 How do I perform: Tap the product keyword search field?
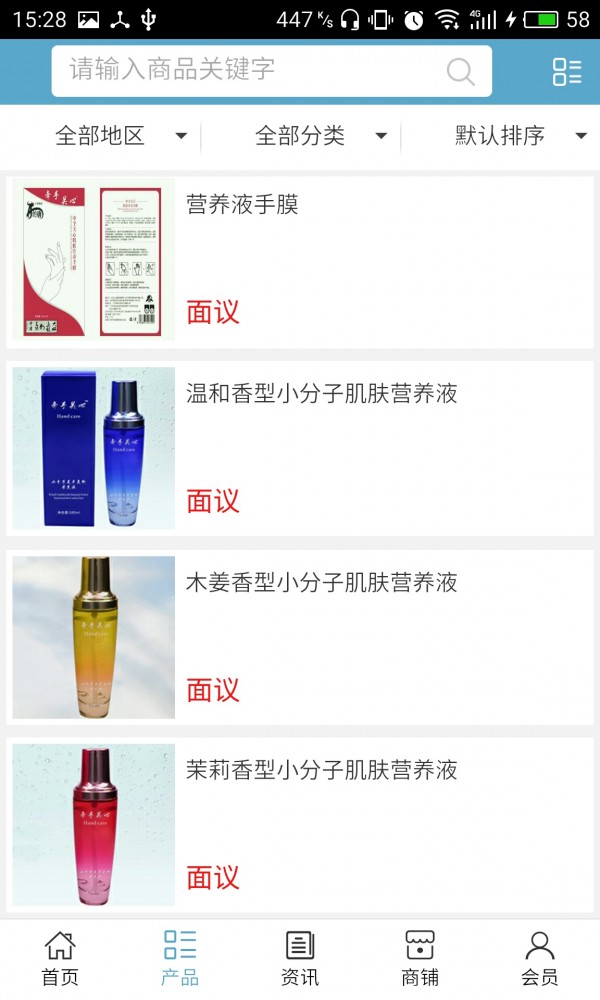tap(250, 71)
